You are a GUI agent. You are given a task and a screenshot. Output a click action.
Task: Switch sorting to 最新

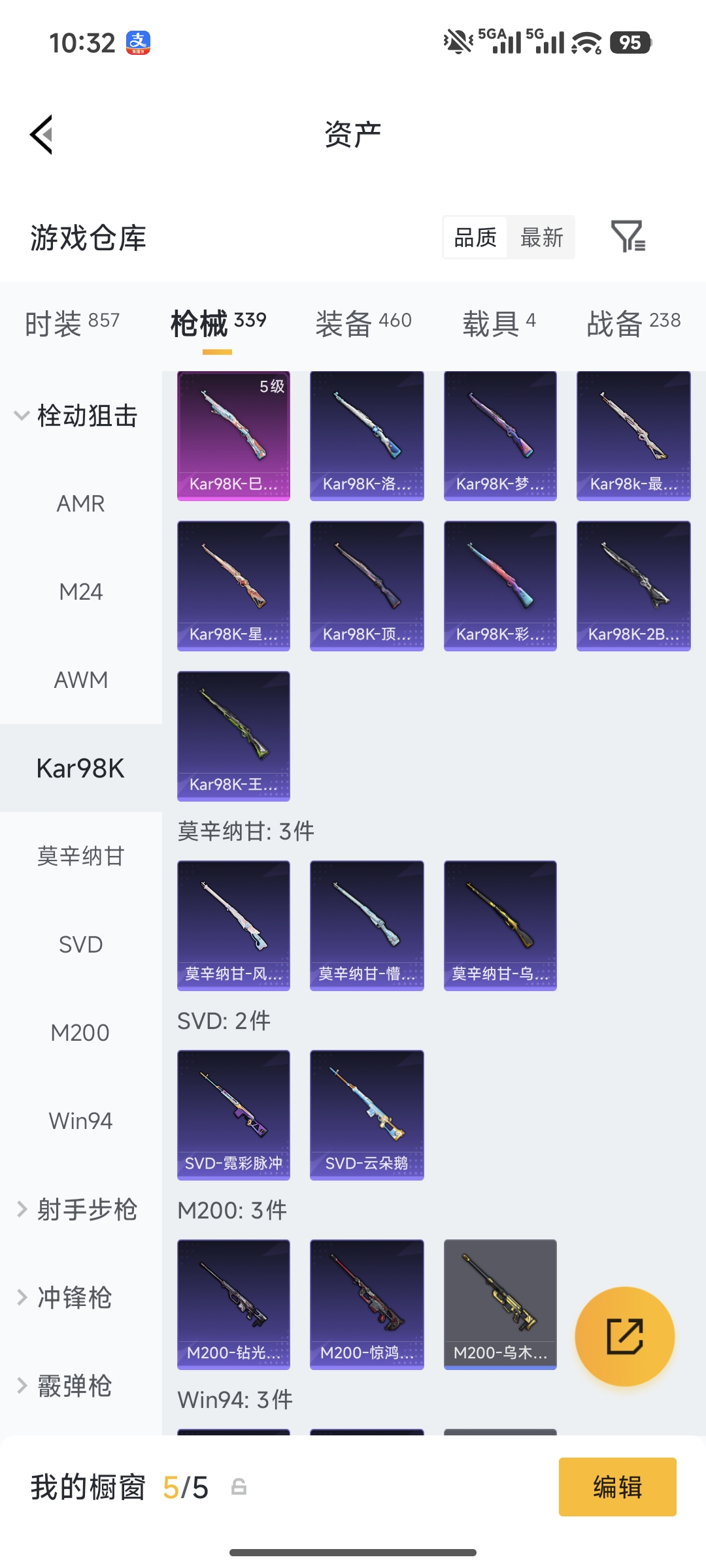(x=542, y=238)
